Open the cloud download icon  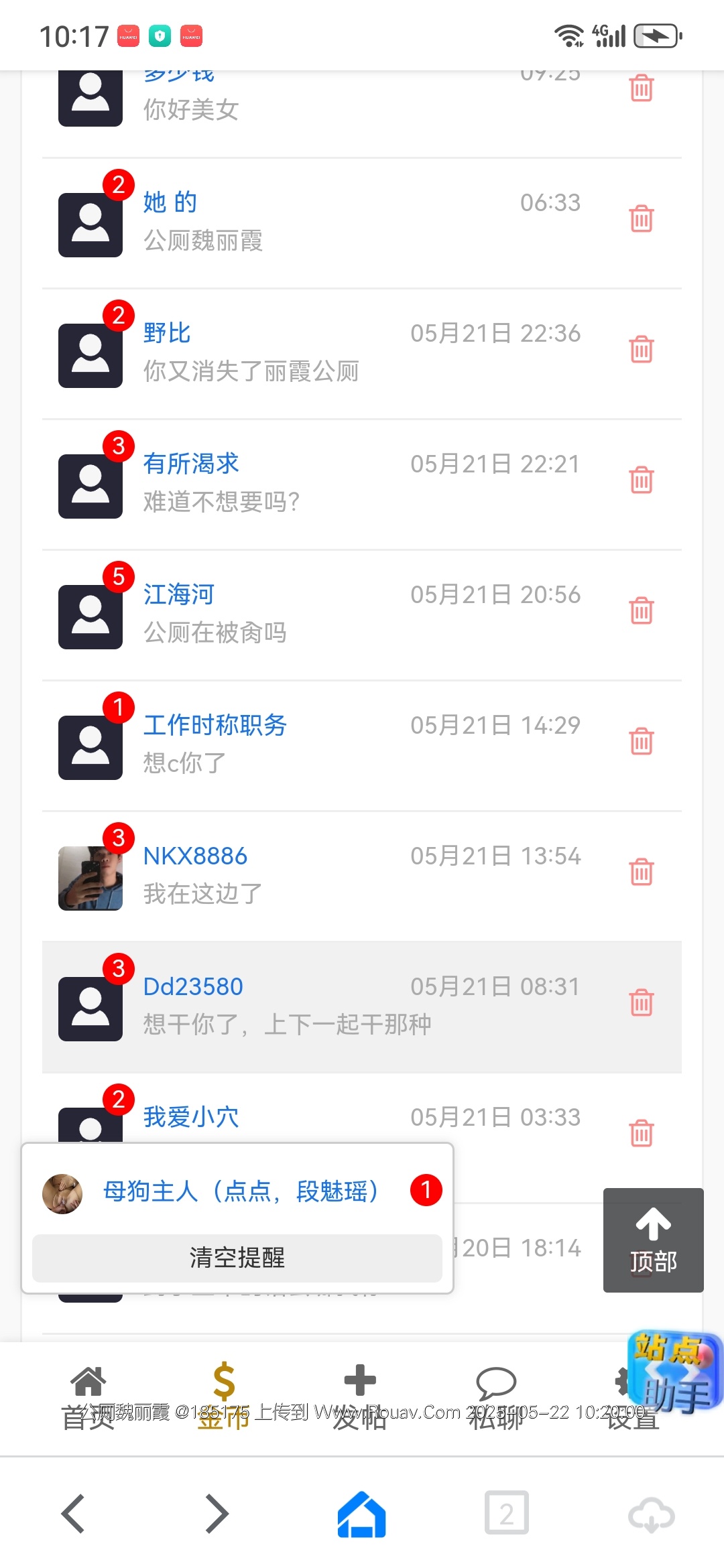(651, 1513)
